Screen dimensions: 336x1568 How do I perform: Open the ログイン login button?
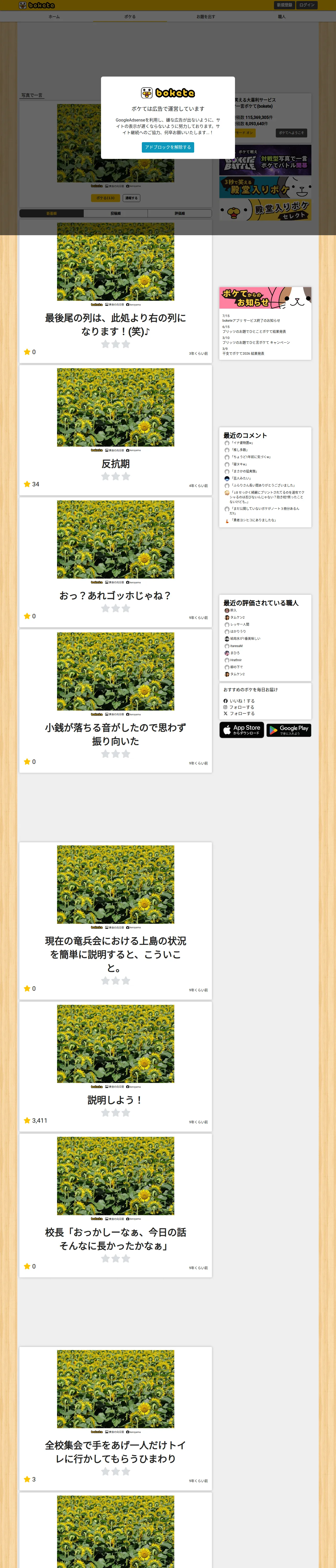coord(307,5)
